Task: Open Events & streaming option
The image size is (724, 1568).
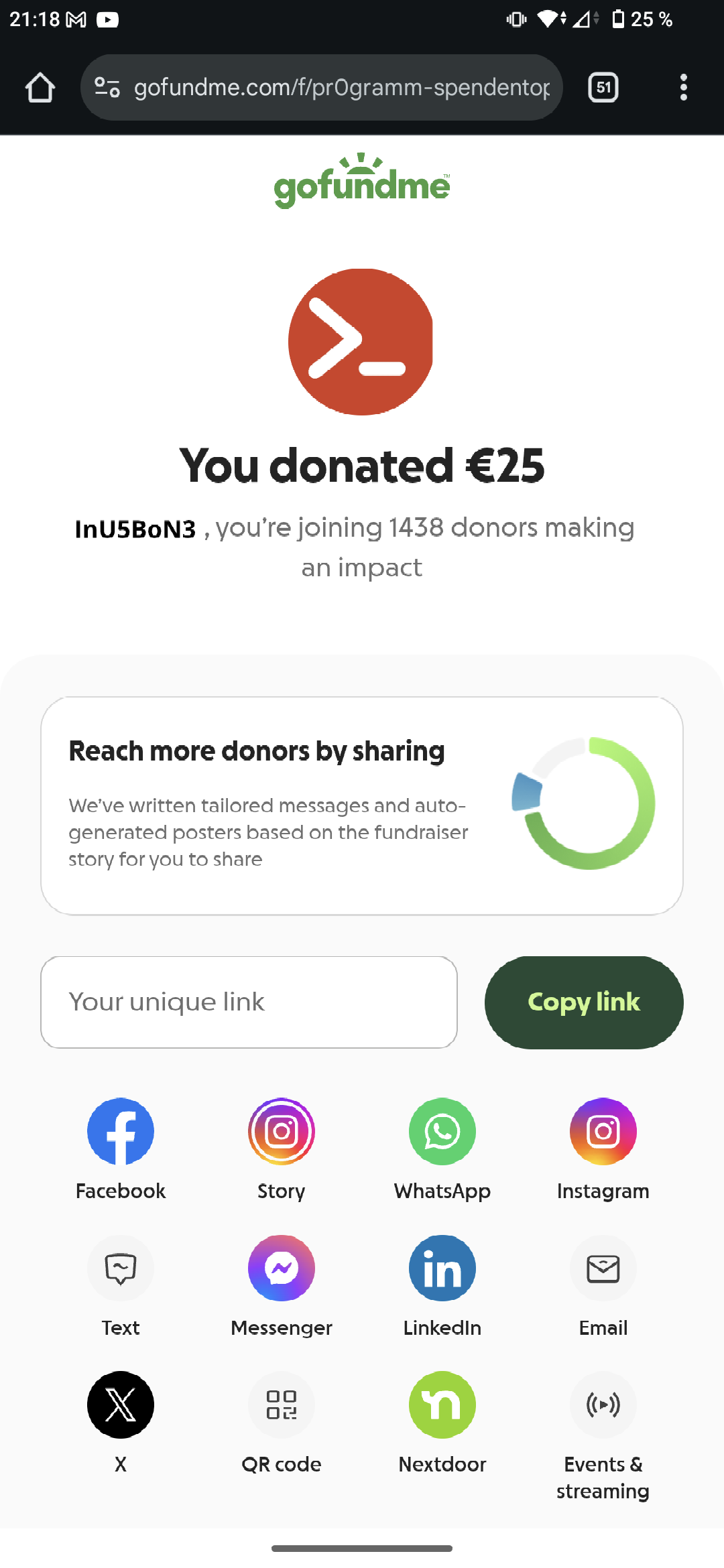Action: 603,1405
